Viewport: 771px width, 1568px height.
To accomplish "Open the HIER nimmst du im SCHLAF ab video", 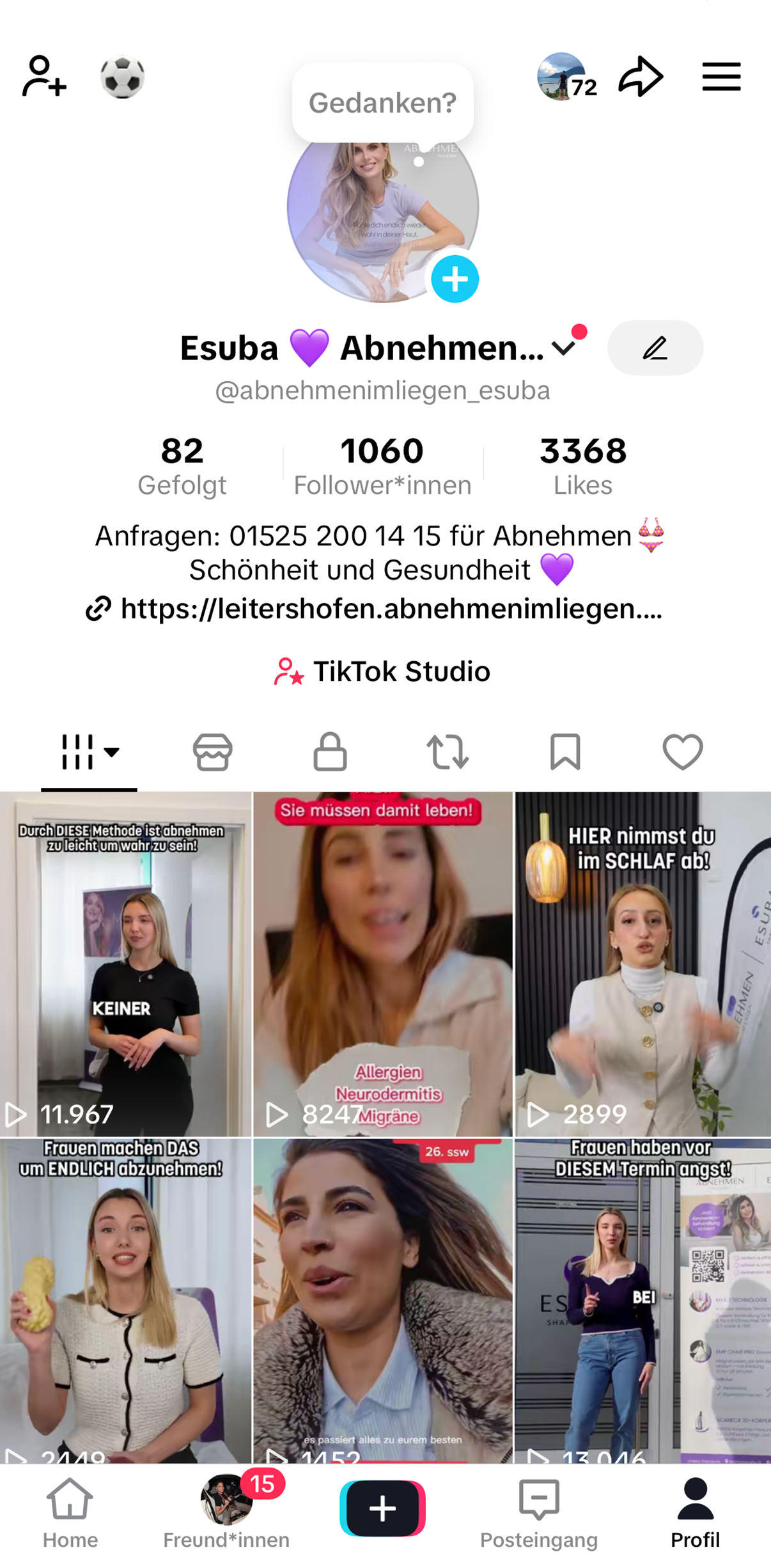I will click(x=642, y=964).
